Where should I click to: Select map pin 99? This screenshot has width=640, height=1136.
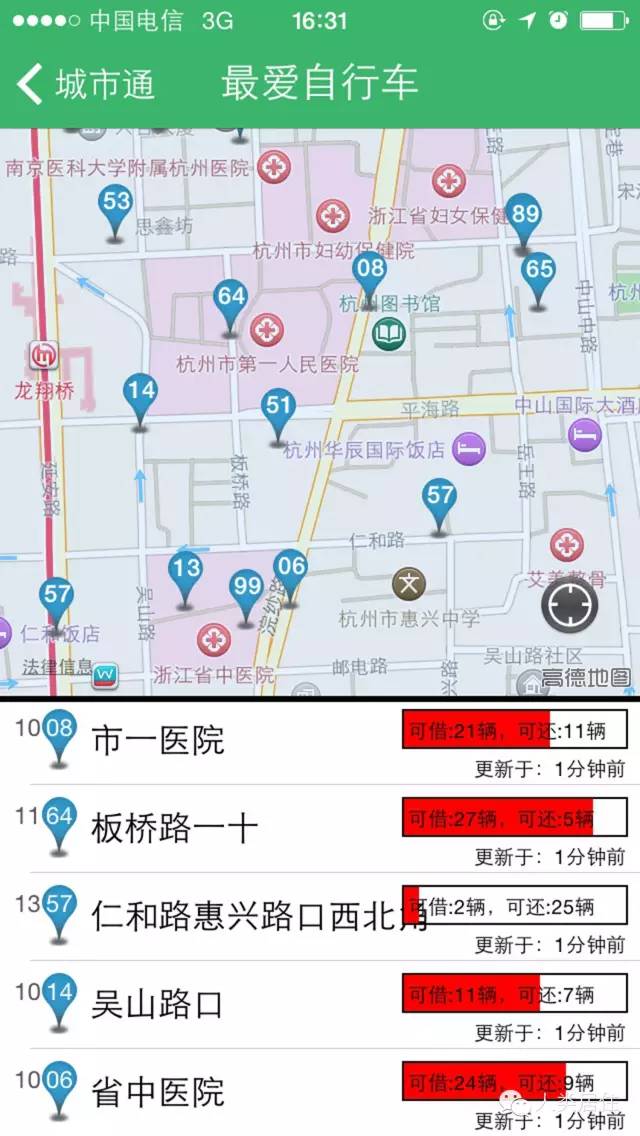pos(246,589)
